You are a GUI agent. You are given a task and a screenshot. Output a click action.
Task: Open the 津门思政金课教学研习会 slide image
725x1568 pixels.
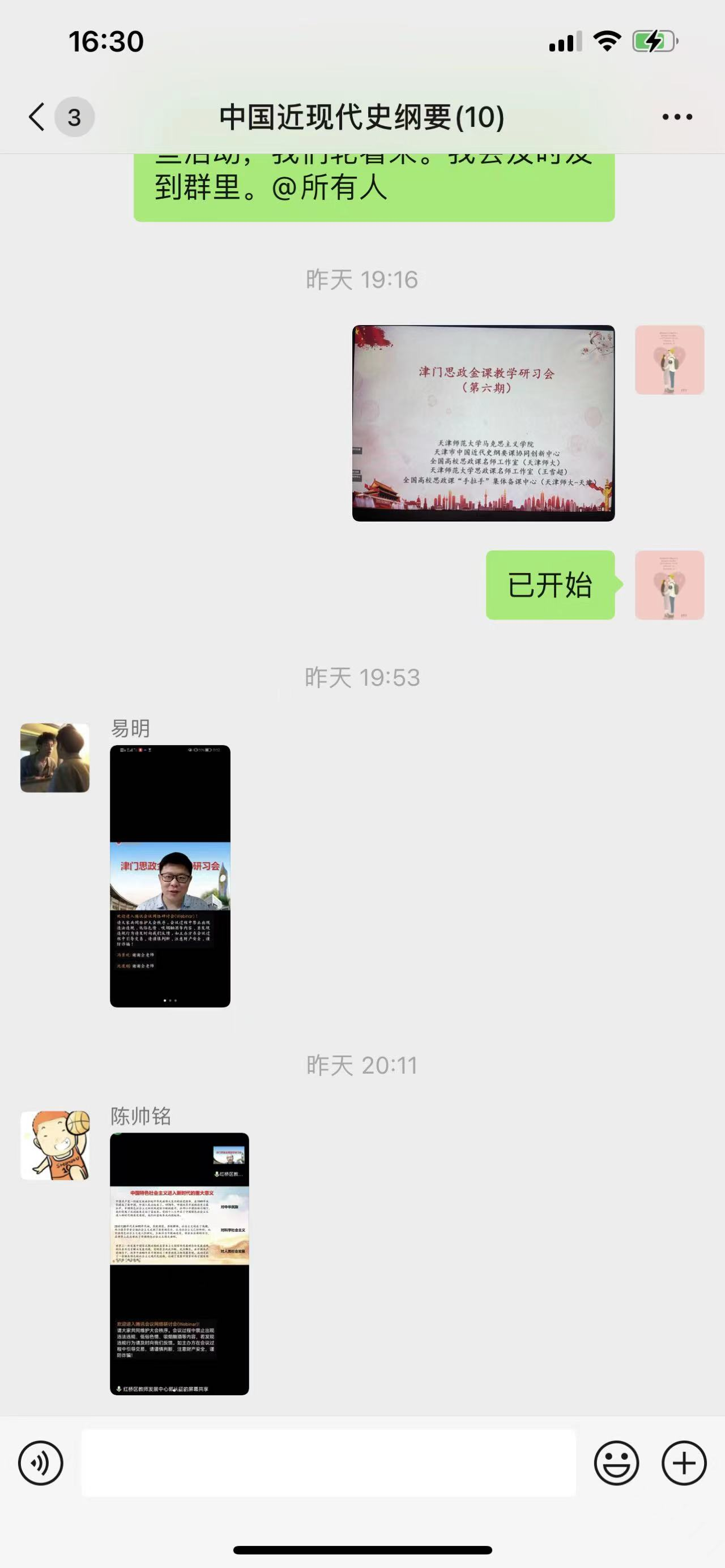point(483,423)
